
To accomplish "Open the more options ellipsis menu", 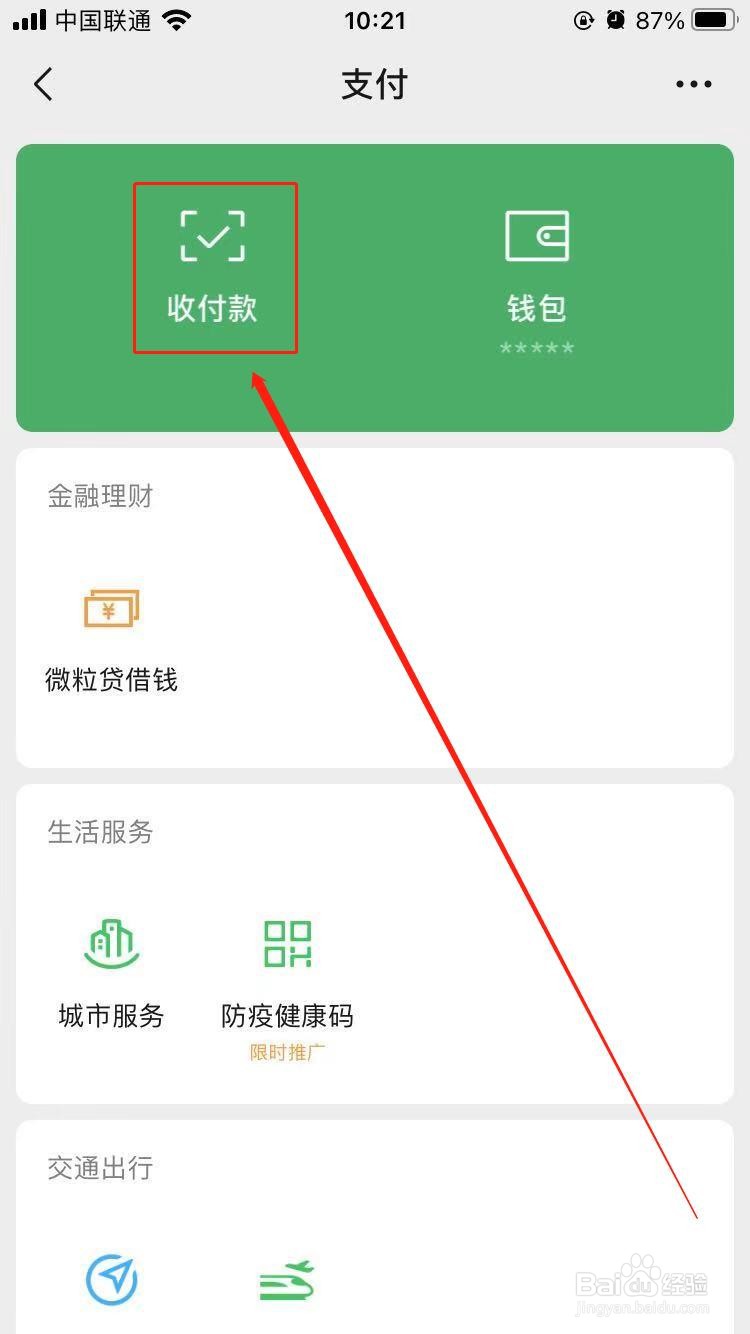I will (693, 84).
